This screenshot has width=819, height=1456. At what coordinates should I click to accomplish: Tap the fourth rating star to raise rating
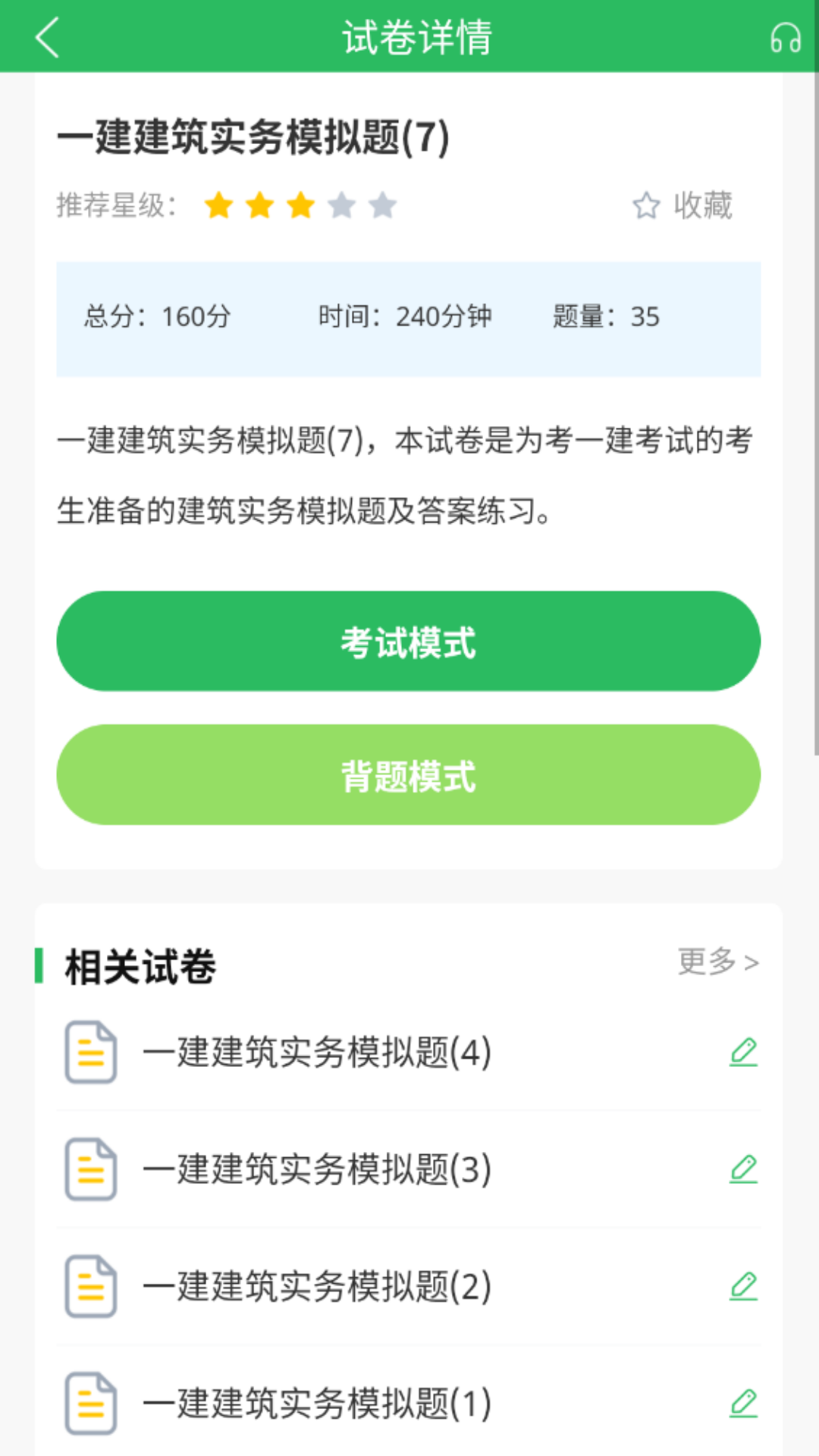[x=341, y=206]
